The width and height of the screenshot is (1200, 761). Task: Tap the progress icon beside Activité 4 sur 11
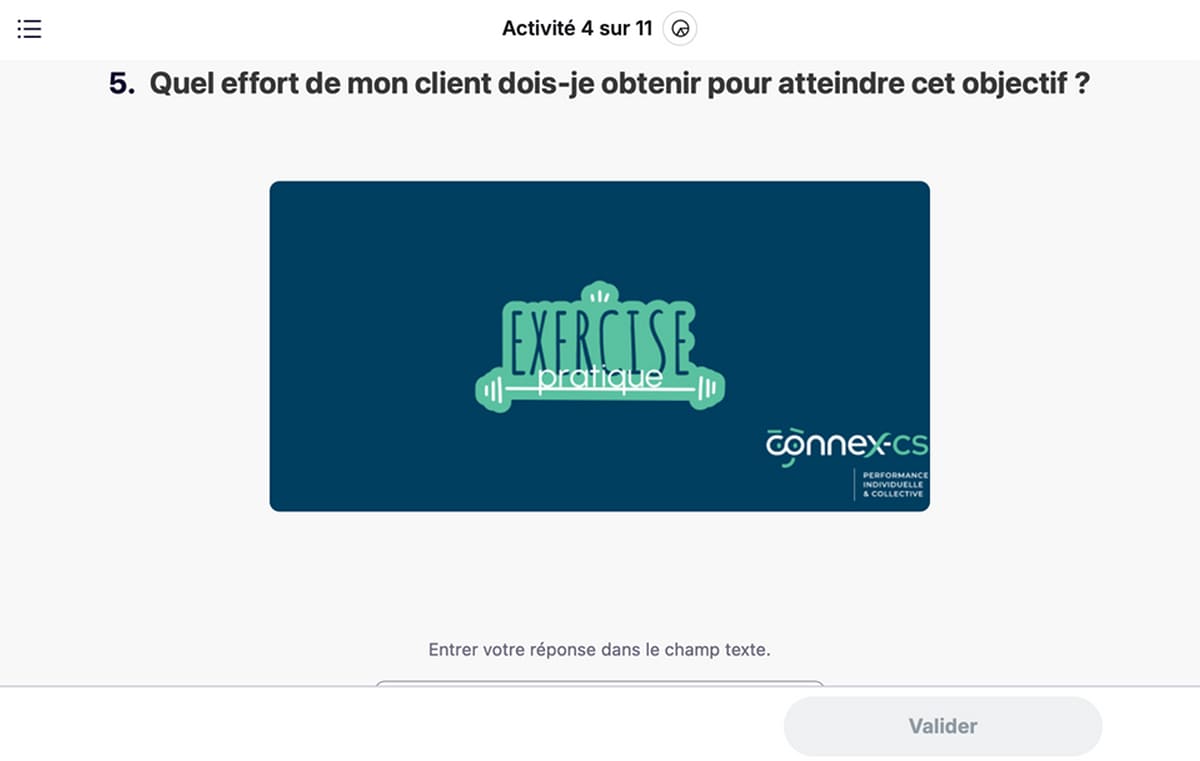point(681,29)
